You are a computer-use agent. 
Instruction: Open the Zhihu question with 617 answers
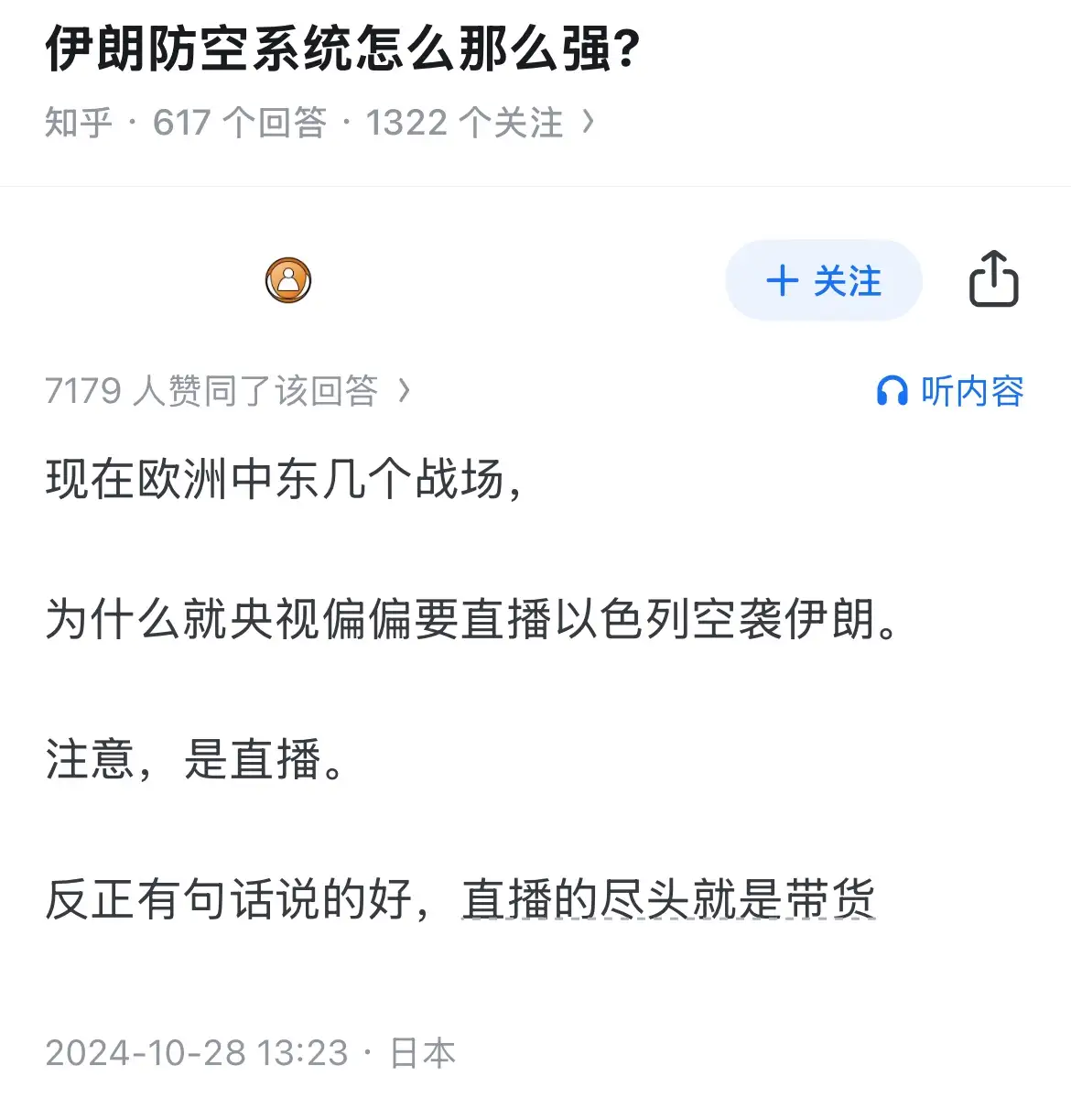click(319, 123)
